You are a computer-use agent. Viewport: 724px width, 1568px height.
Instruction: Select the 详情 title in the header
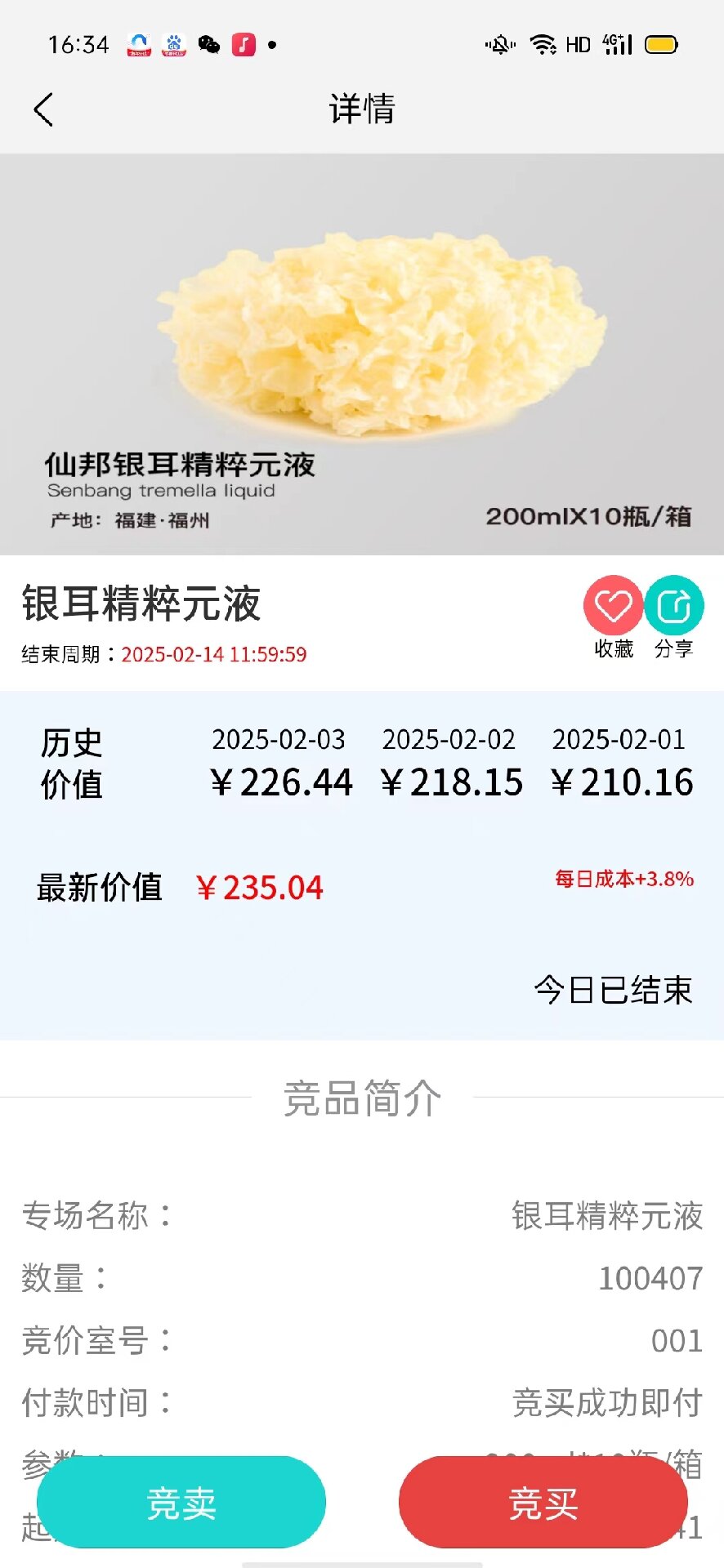[x=362, y=109]
